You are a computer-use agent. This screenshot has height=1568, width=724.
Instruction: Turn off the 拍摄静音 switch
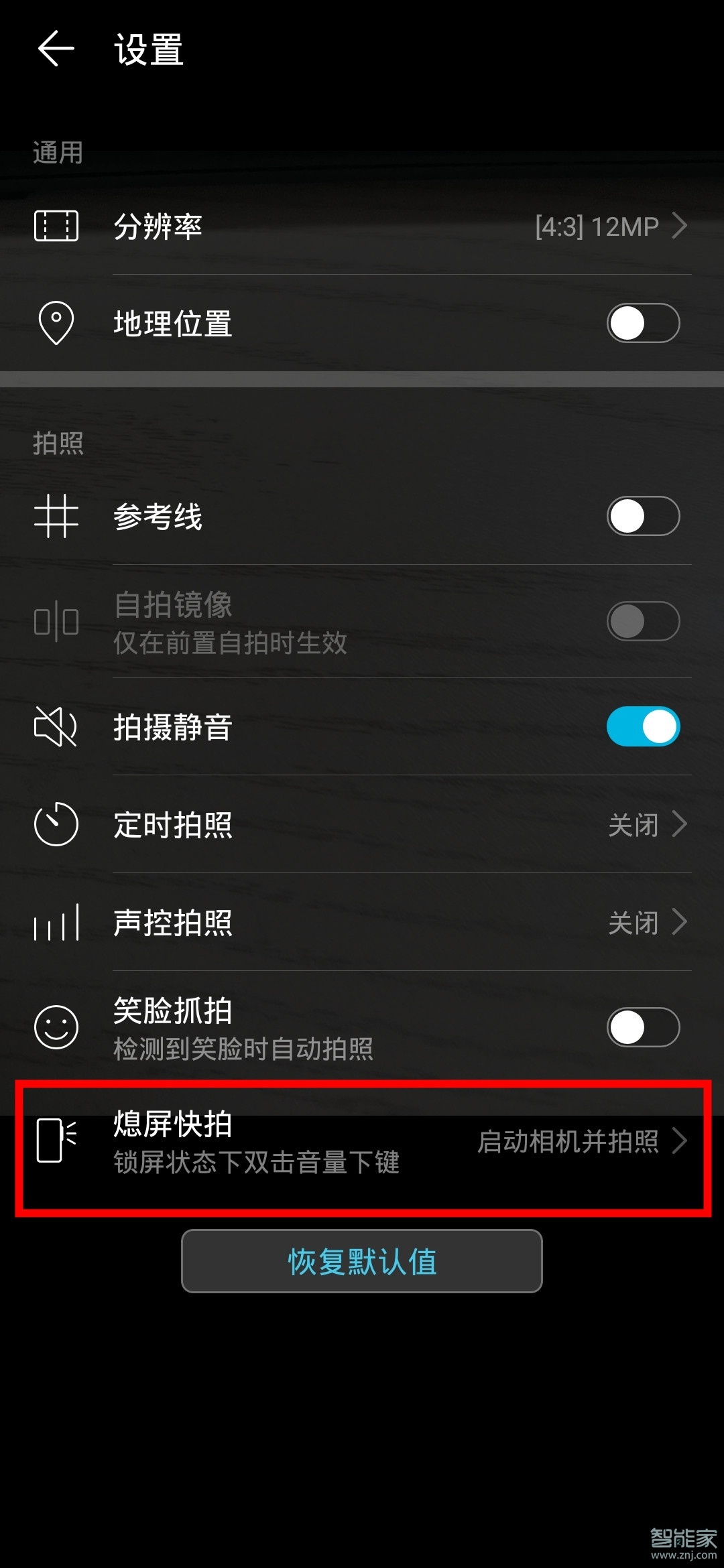(x=643, y=727)
